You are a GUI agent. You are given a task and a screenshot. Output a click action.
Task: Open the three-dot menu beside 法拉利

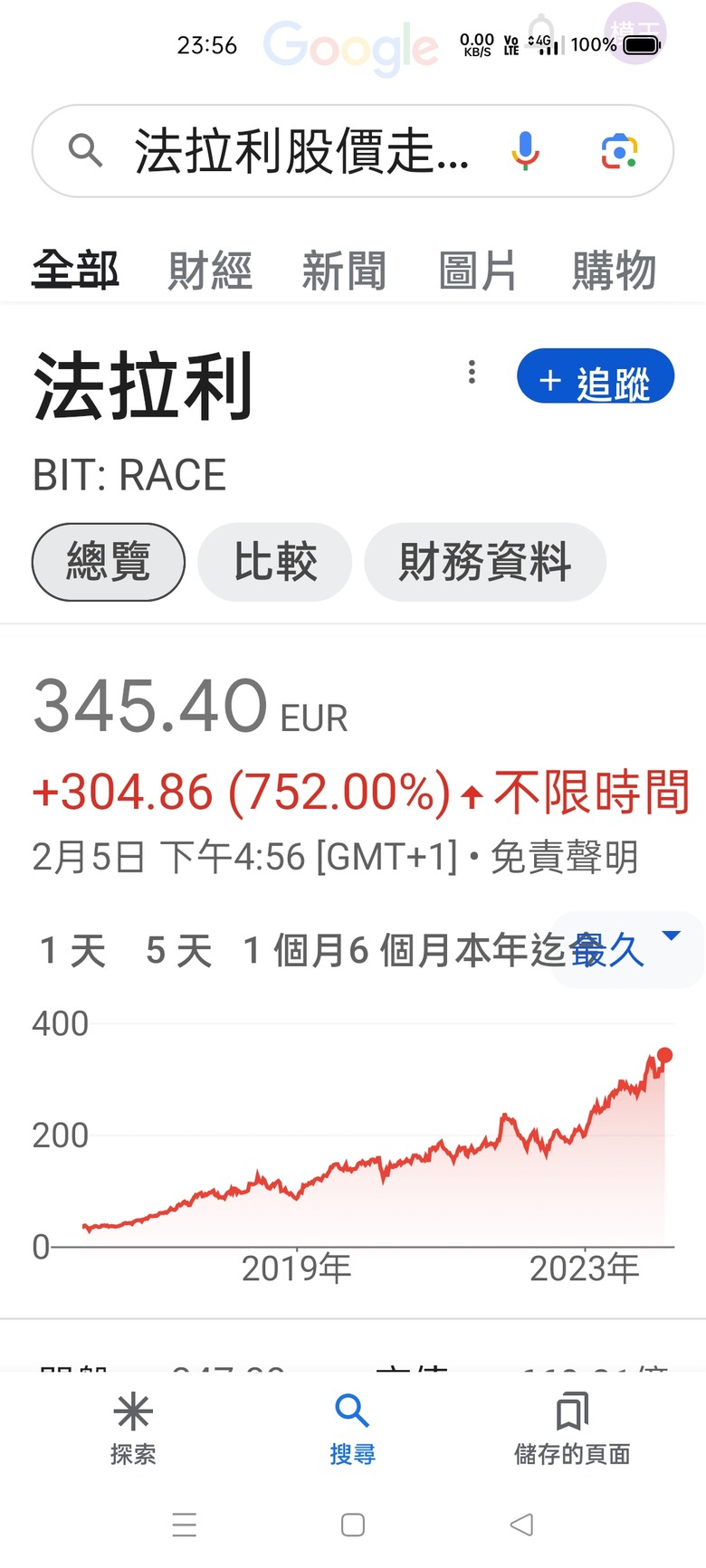[472, 372]
